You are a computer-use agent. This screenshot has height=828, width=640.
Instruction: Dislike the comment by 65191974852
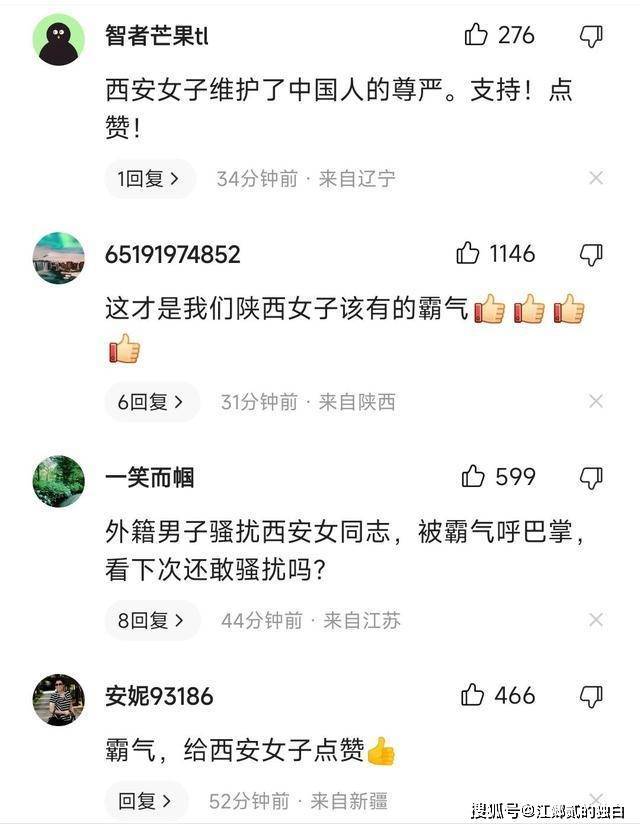pyautogui.click(x=592, y=254)
